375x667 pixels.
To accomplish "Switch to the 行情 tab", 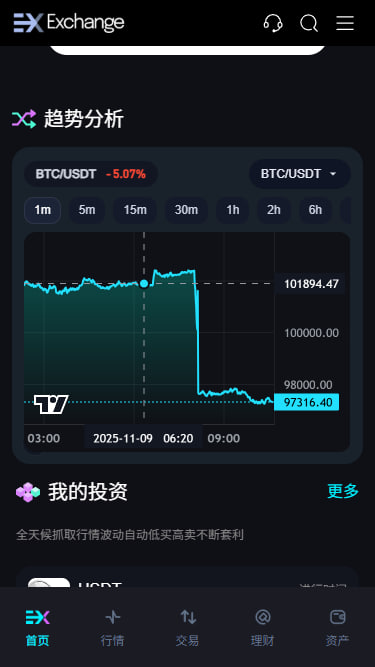I will (113, 627).
